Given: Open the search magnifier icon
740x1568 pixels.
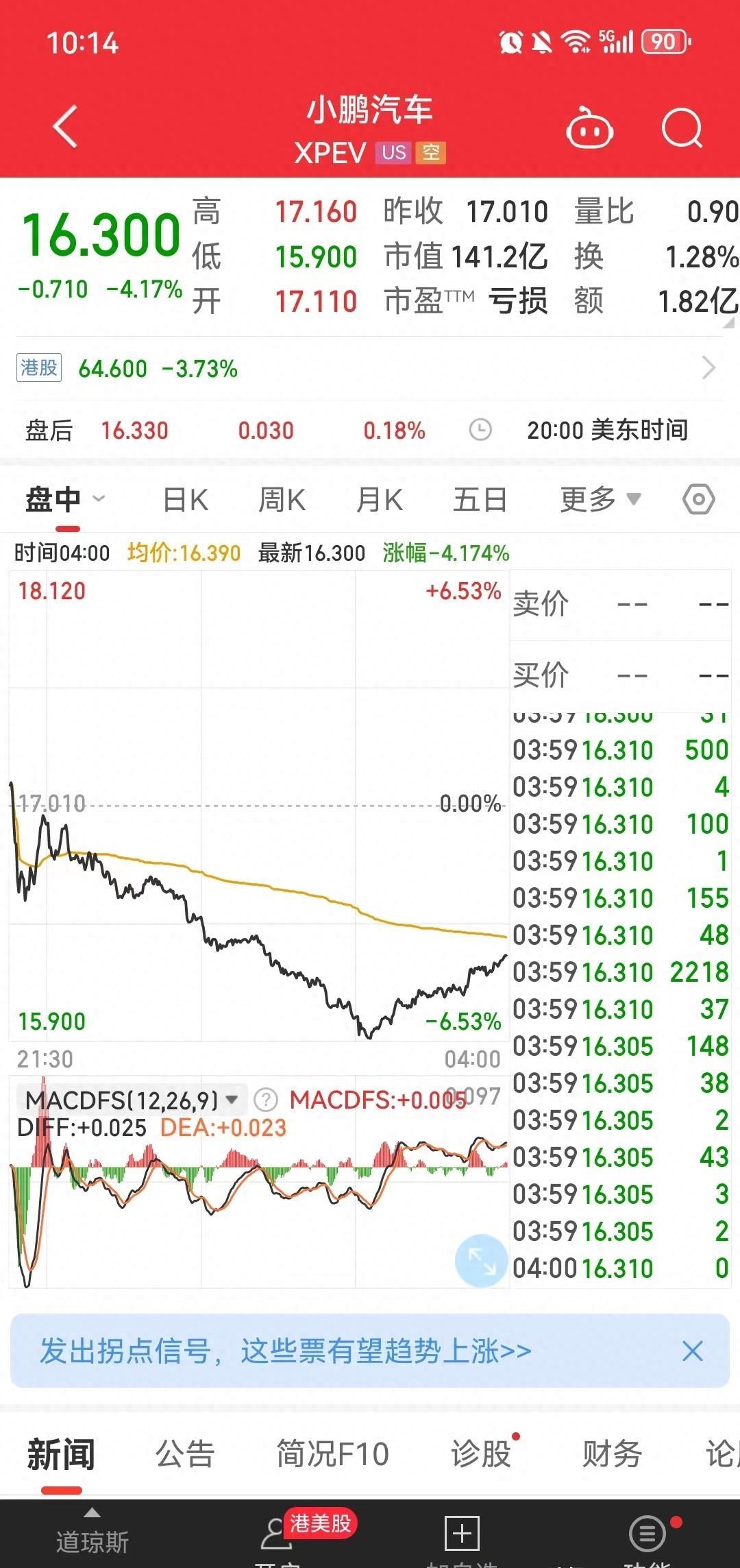Looking at the screenshot, I should coord(682,128).
